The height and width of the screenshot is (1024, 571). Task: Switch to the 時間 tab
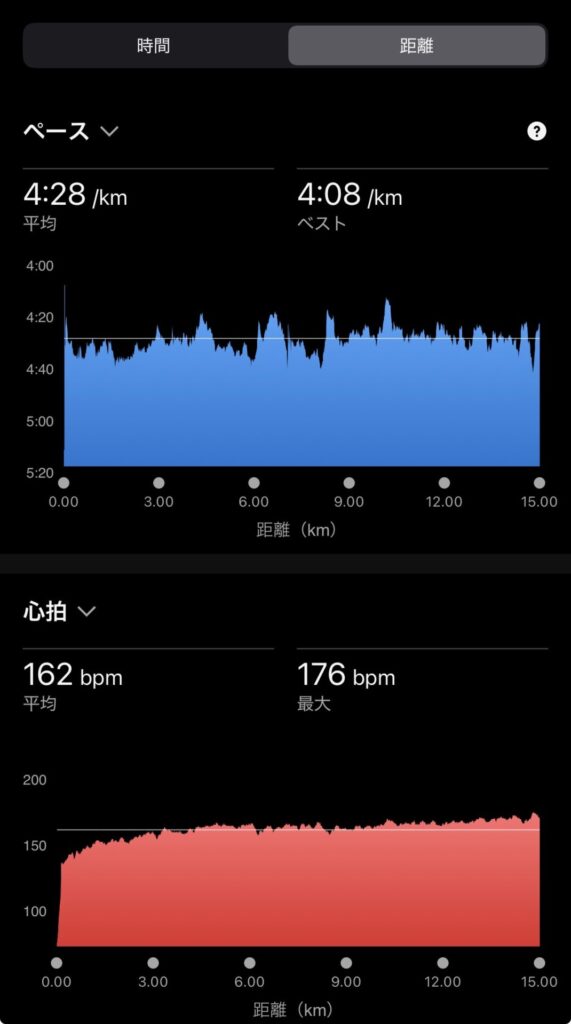click(x=154, y=46)
